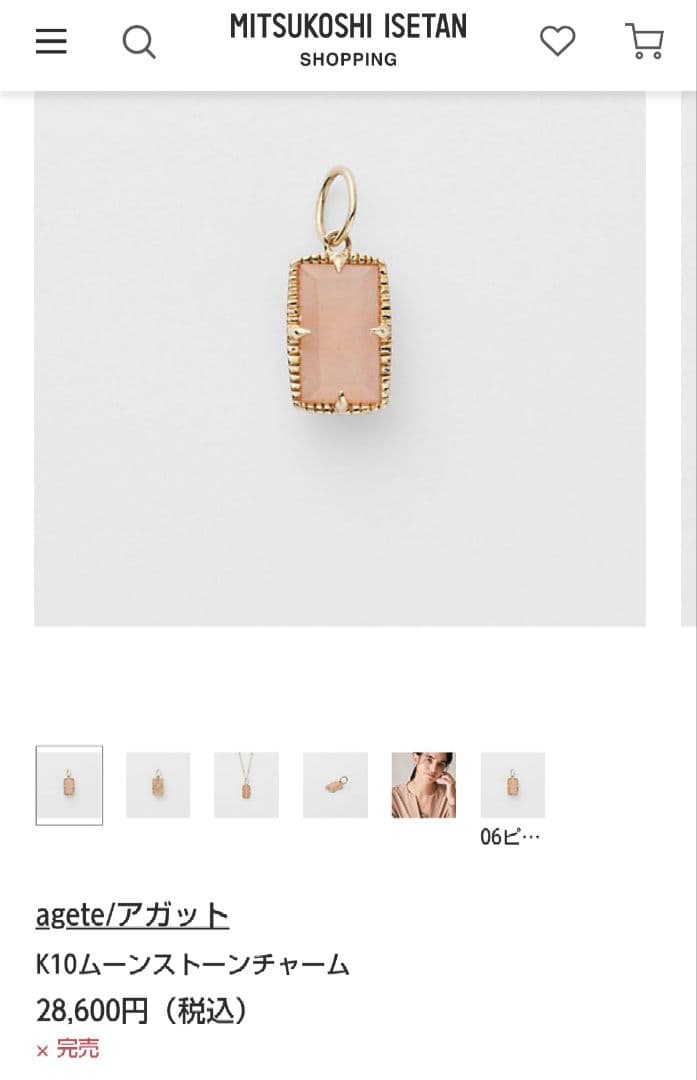Go to Mitsukoshi Isetan Shopping home
The width and height of the screenshot is (697, 1080).
coord(348,40)
